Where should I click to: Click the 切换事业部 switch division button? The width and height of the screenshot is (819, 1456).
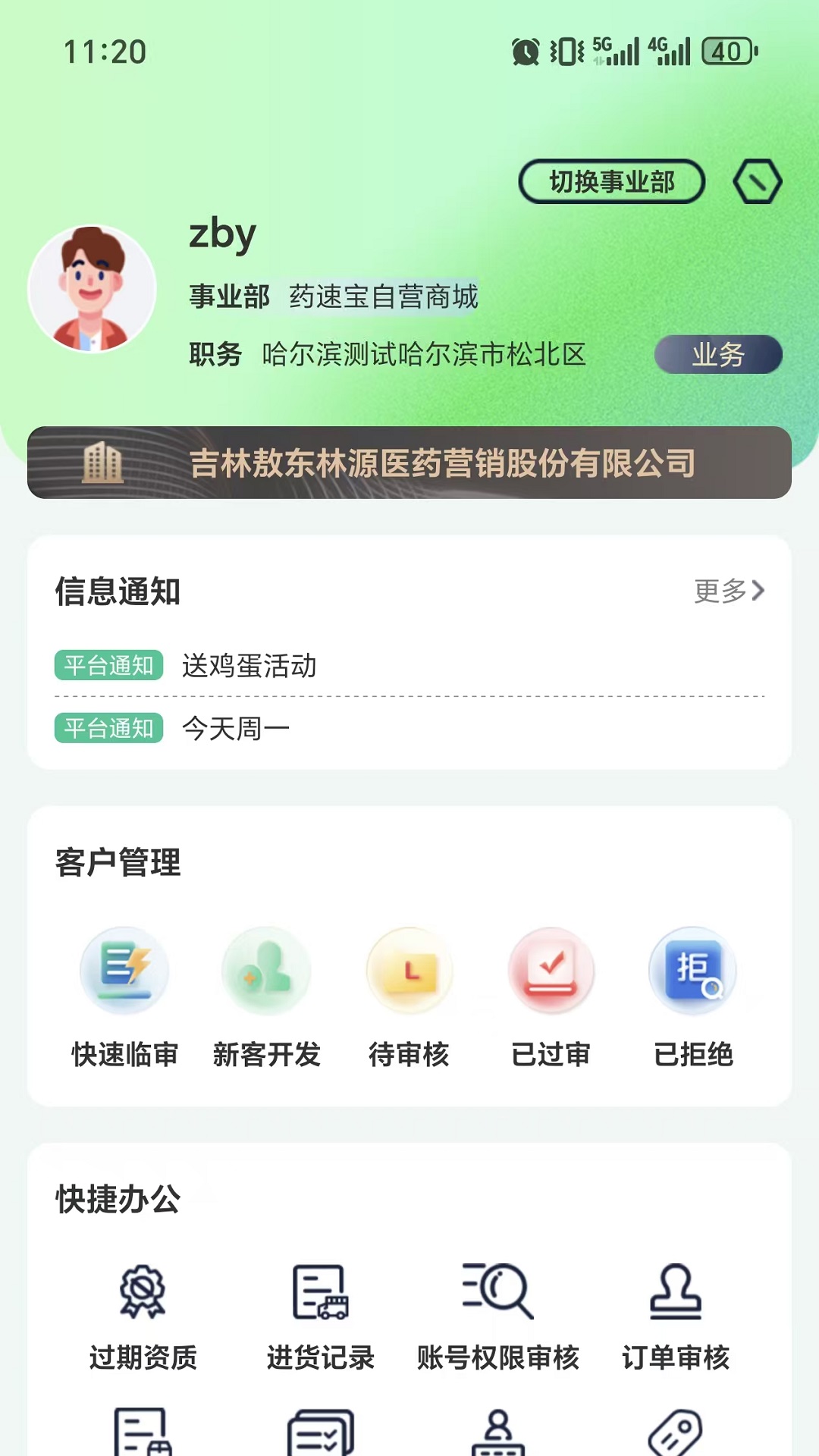pos(611,180)
